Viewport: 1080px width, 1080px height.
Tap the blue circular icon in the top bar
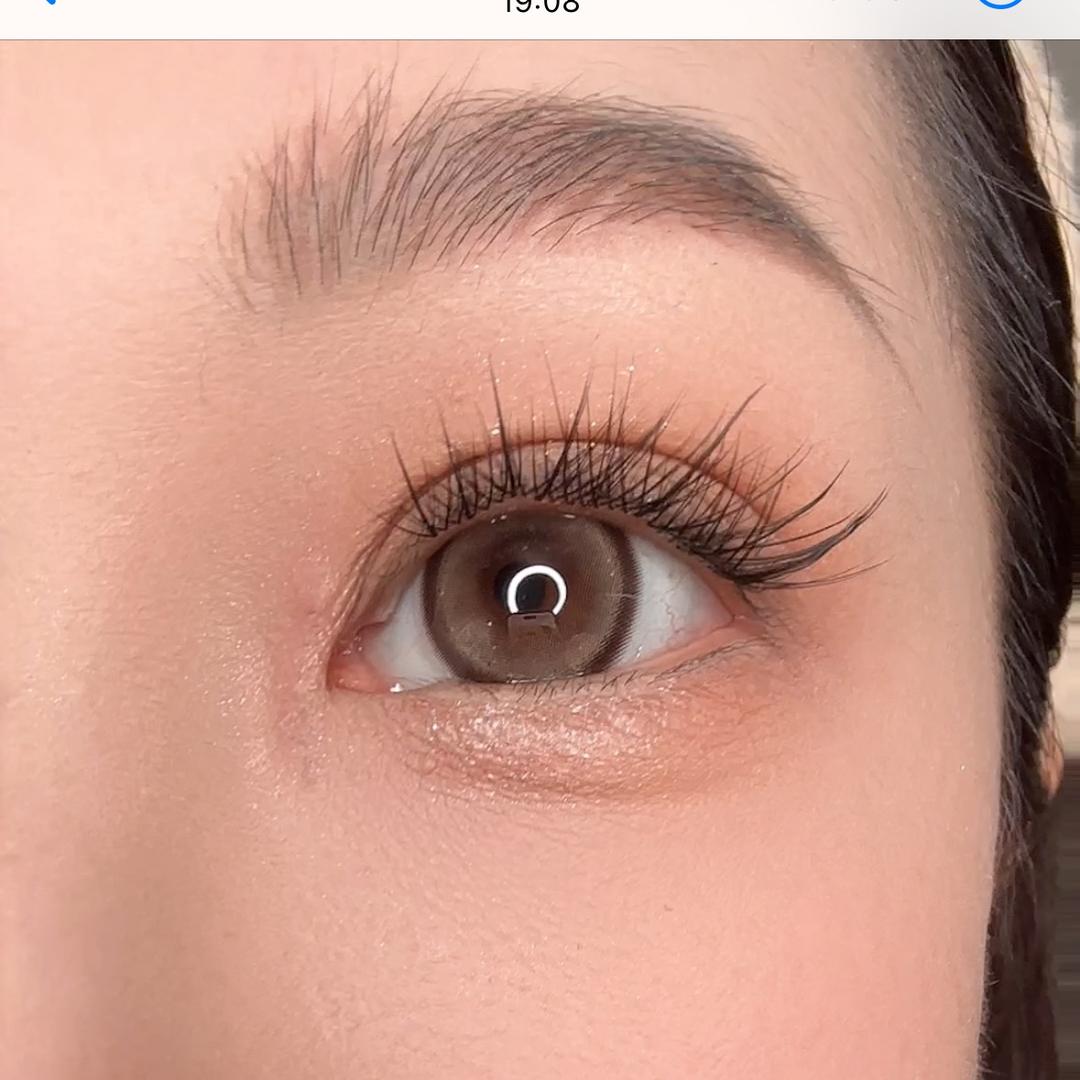(x=1000, y=3)
